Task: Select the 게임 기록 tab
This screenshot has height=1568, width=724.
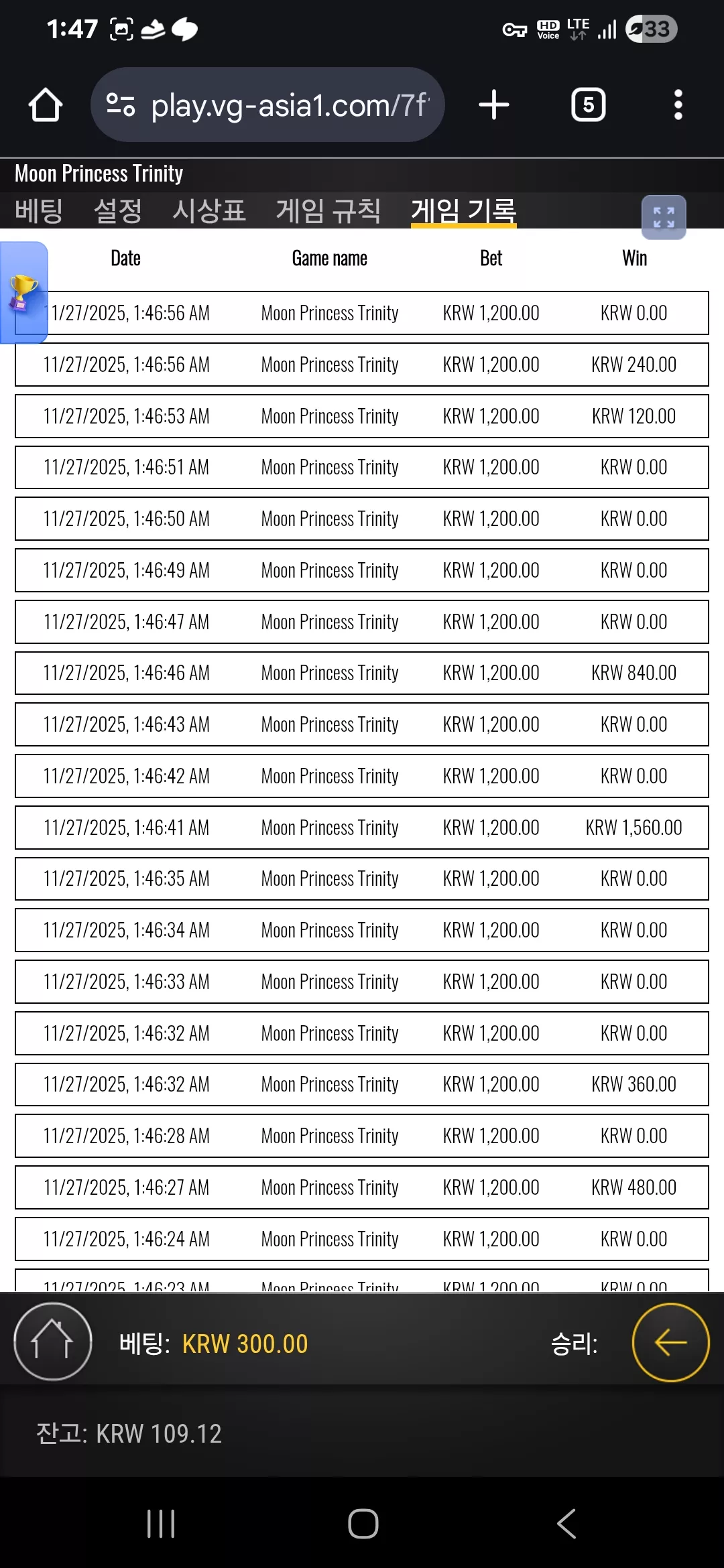Action: tap(464, 212)
